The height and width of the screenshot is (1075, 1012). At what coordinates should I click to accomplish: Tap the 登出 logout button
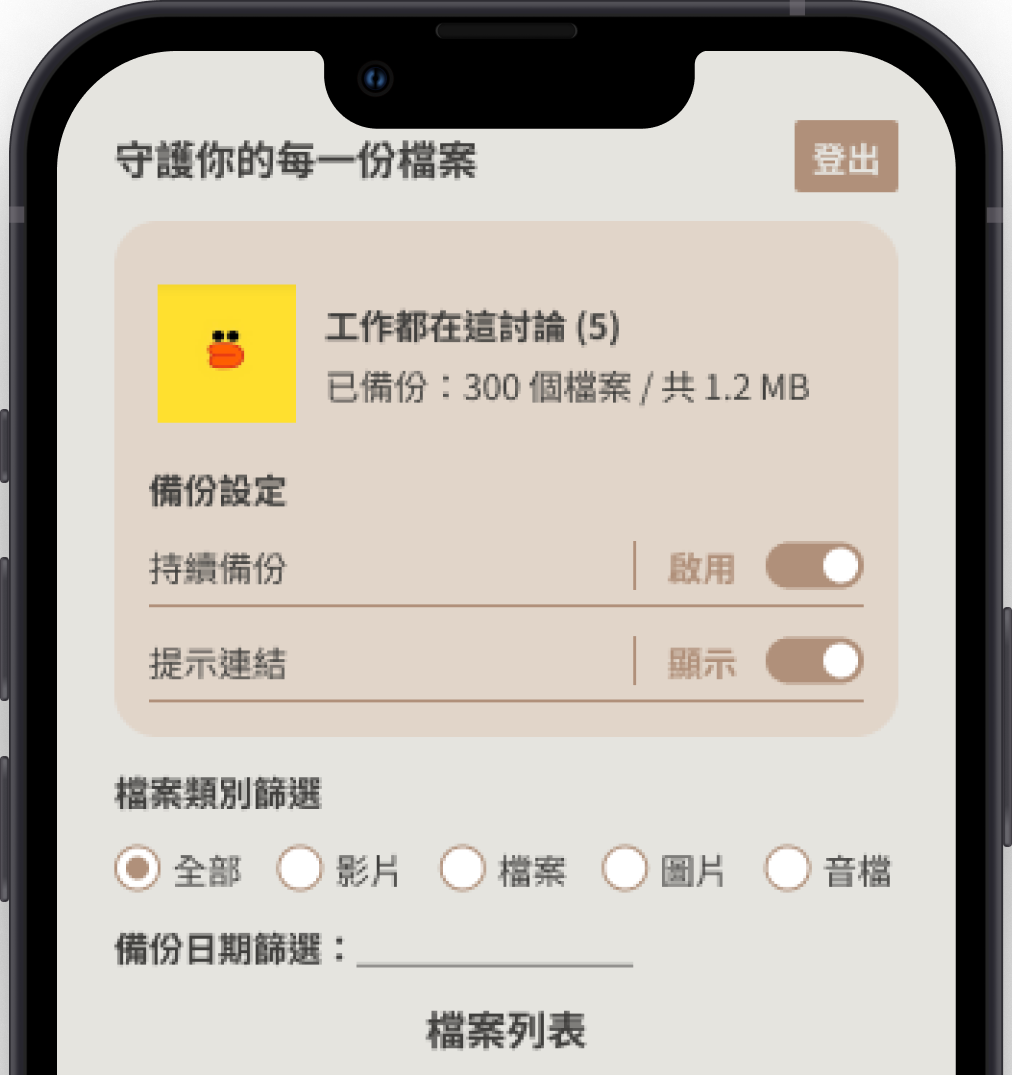[846, 157]
